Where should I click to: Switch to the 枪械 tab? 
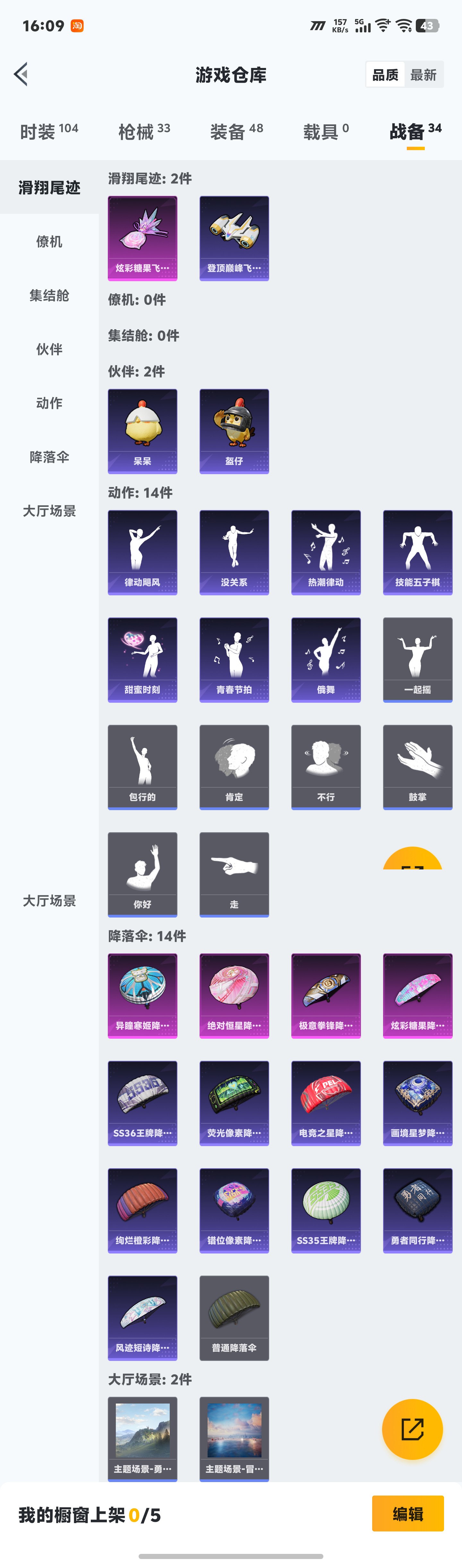[x=144, y=131]
